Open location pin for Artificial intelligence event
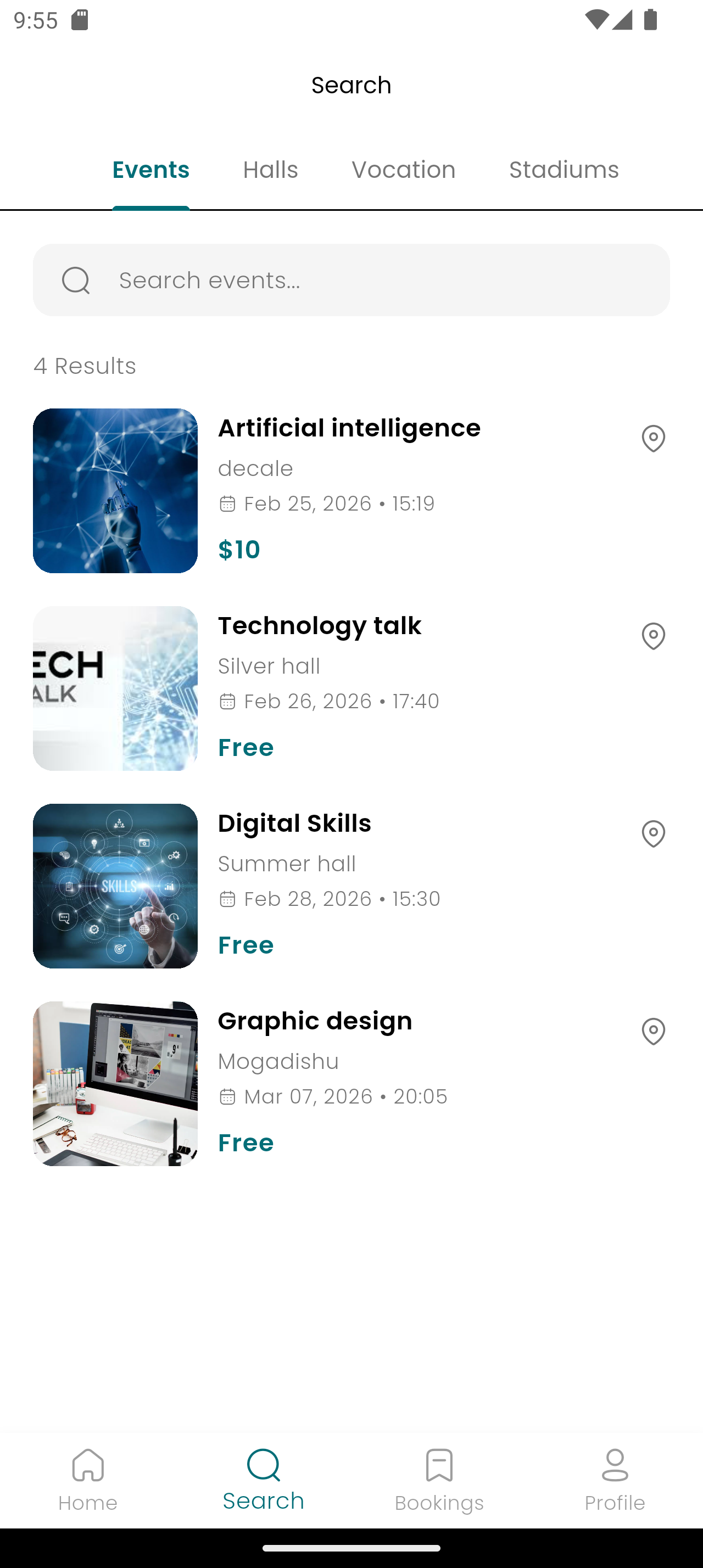Viewport: 703px width, 1568px height. pyautogui.click(x=653, y=438)
